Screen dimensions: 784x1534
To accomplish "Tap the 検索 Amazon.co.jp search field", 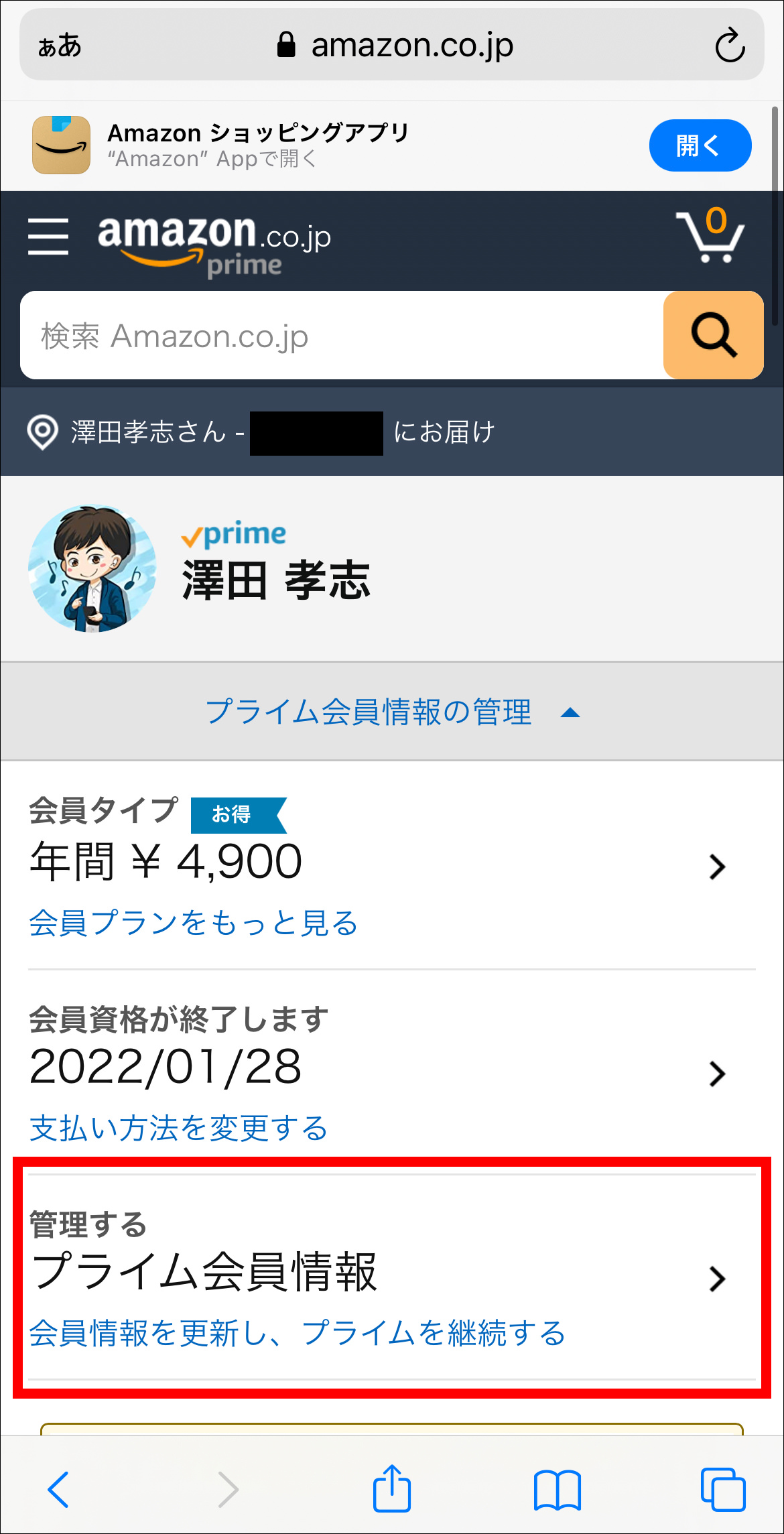I will [x=342, y=336].
